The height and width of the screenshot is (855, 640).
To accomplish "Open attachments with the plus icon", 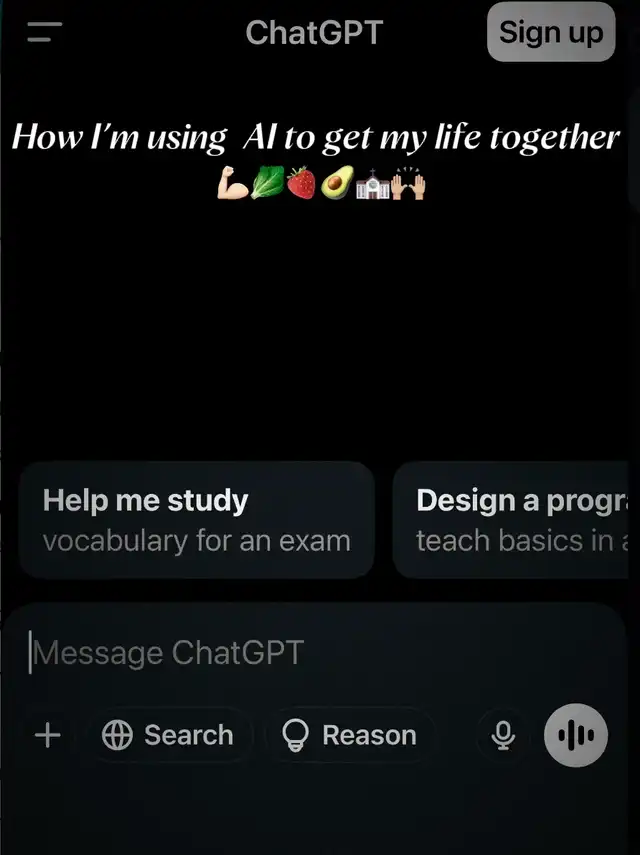I will pyautogui.click(x=47, y=736).
